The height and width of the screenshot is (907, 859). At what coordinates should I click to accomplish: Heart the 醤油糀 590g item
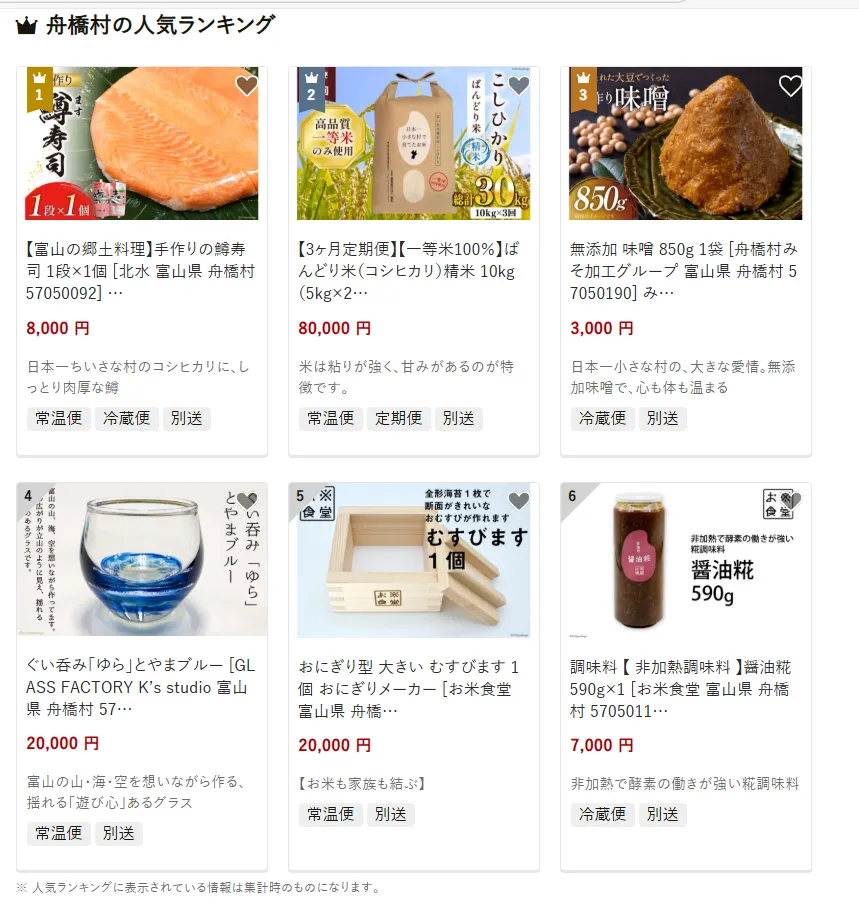[x=790, y=501]
